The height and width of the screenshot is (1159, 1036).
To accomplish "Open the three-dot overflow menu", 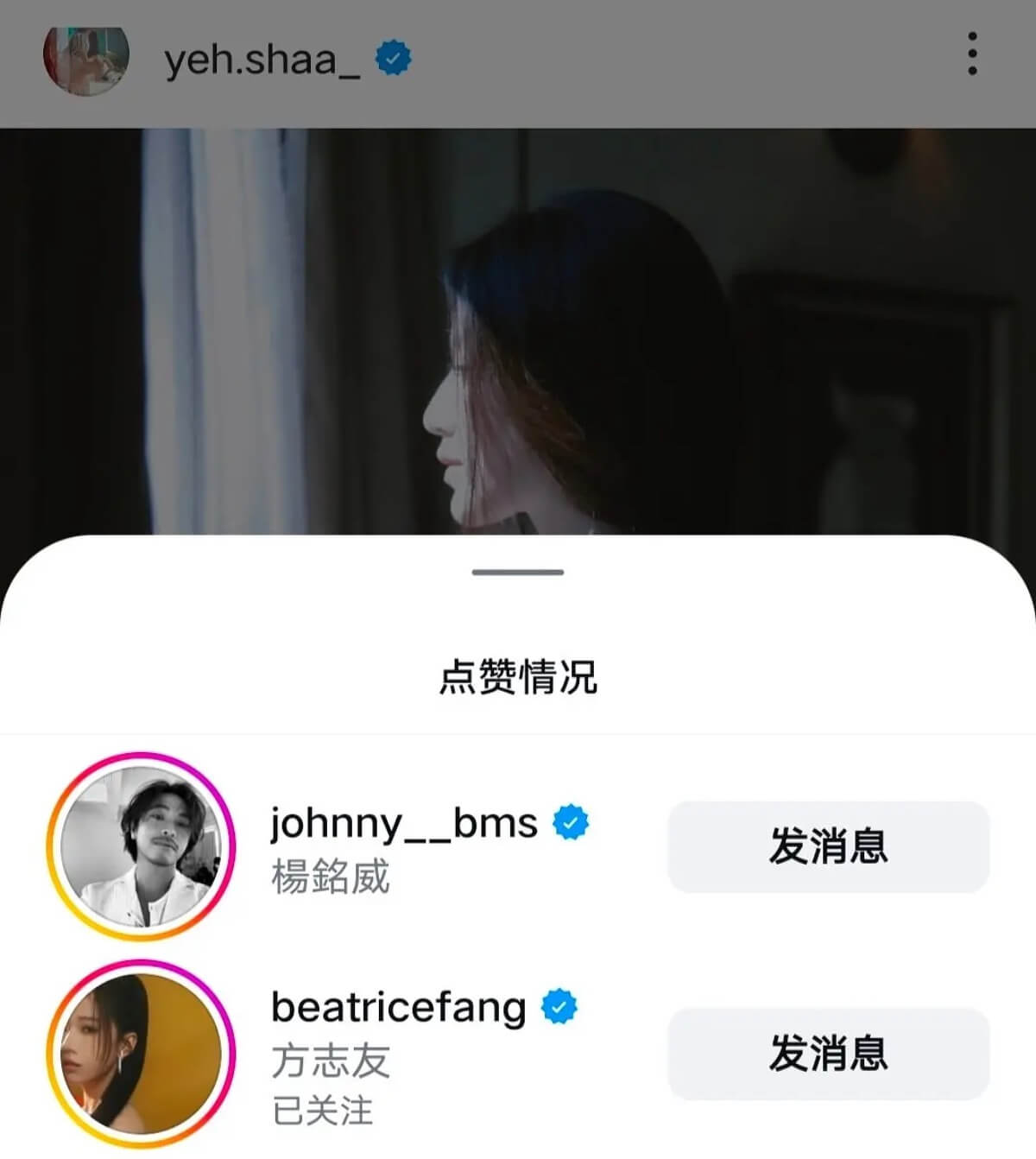I will [x=972, y=54].
